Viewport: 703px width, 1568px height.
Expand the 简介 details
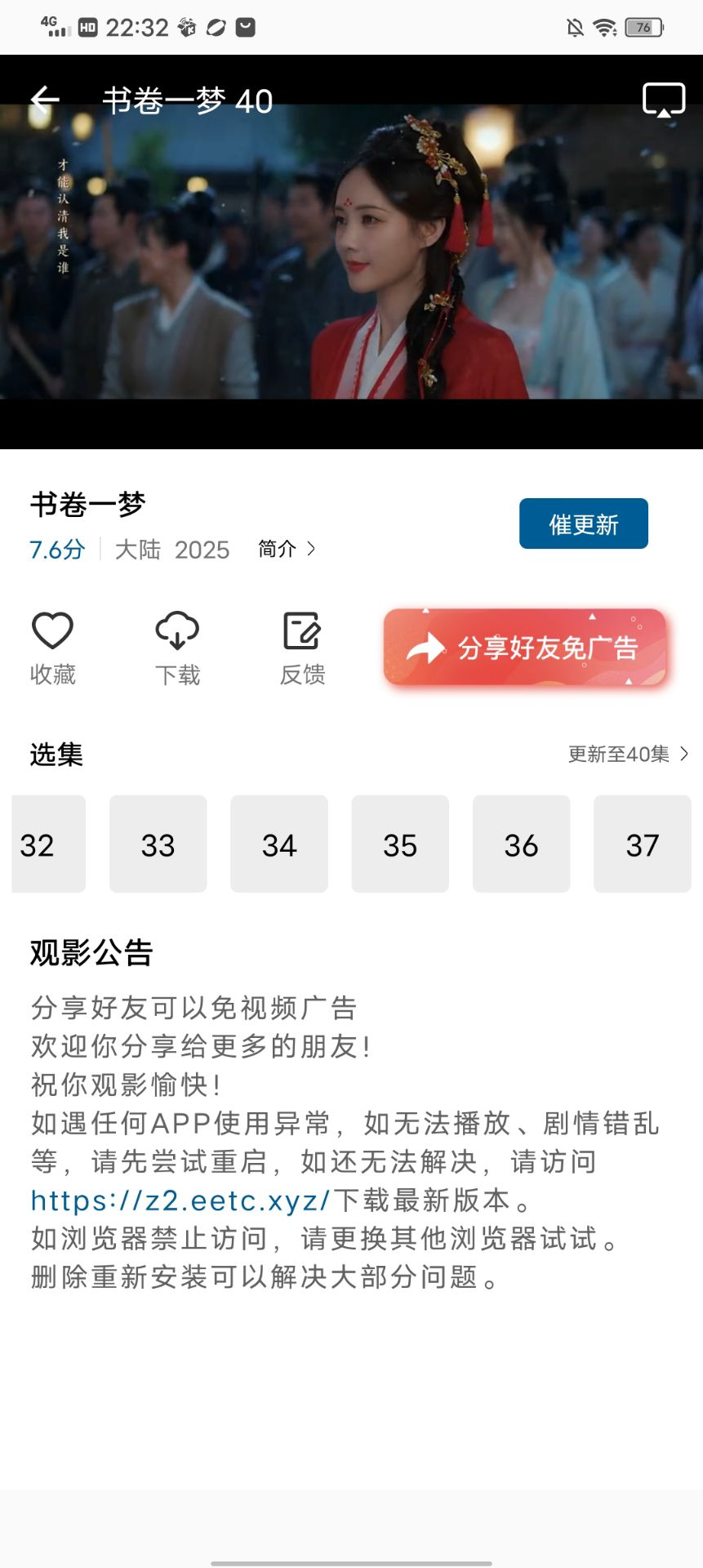pyautogui.click(x=287, y=549)
